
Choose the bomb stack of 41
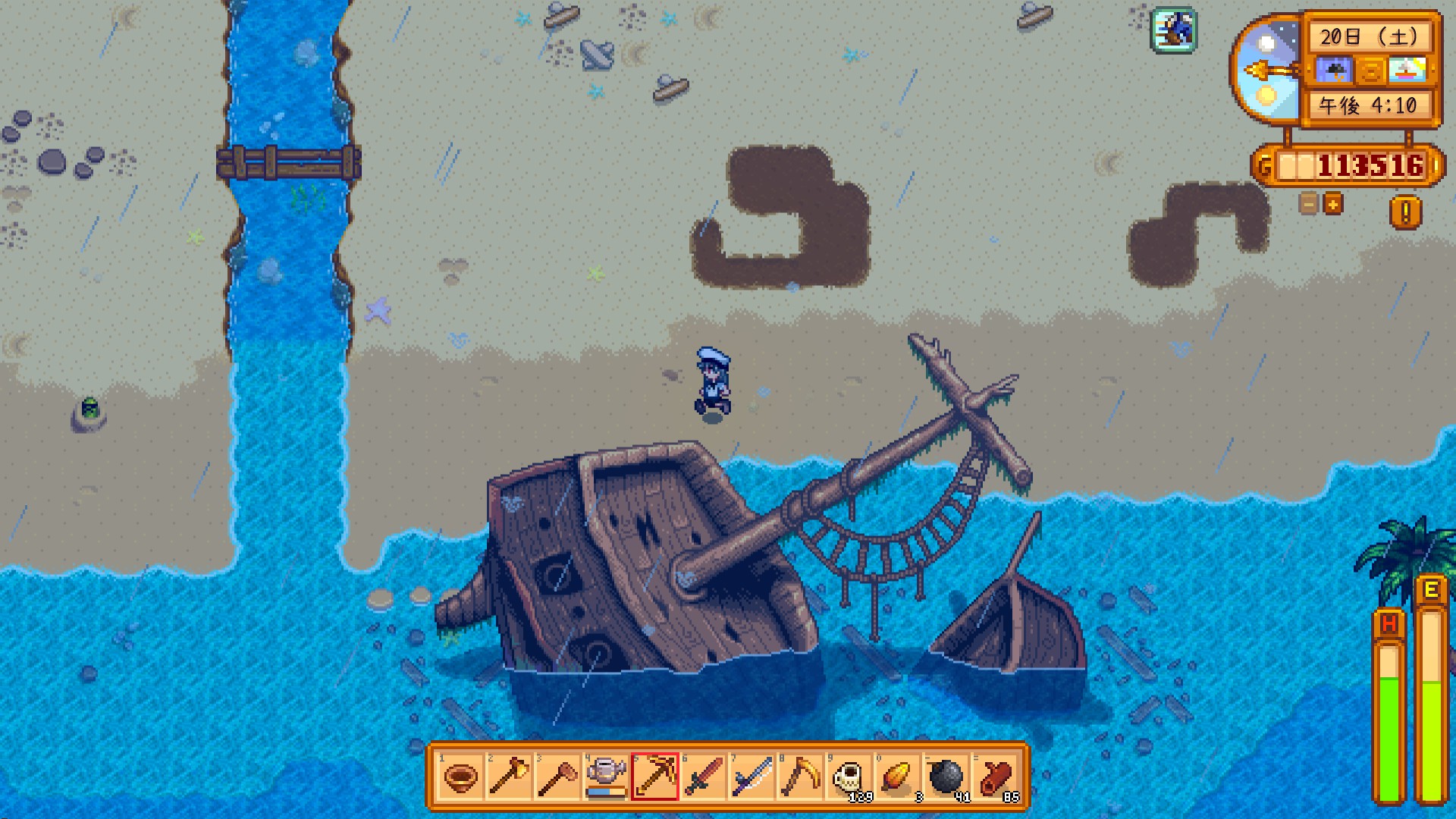[x=946, y=777]
